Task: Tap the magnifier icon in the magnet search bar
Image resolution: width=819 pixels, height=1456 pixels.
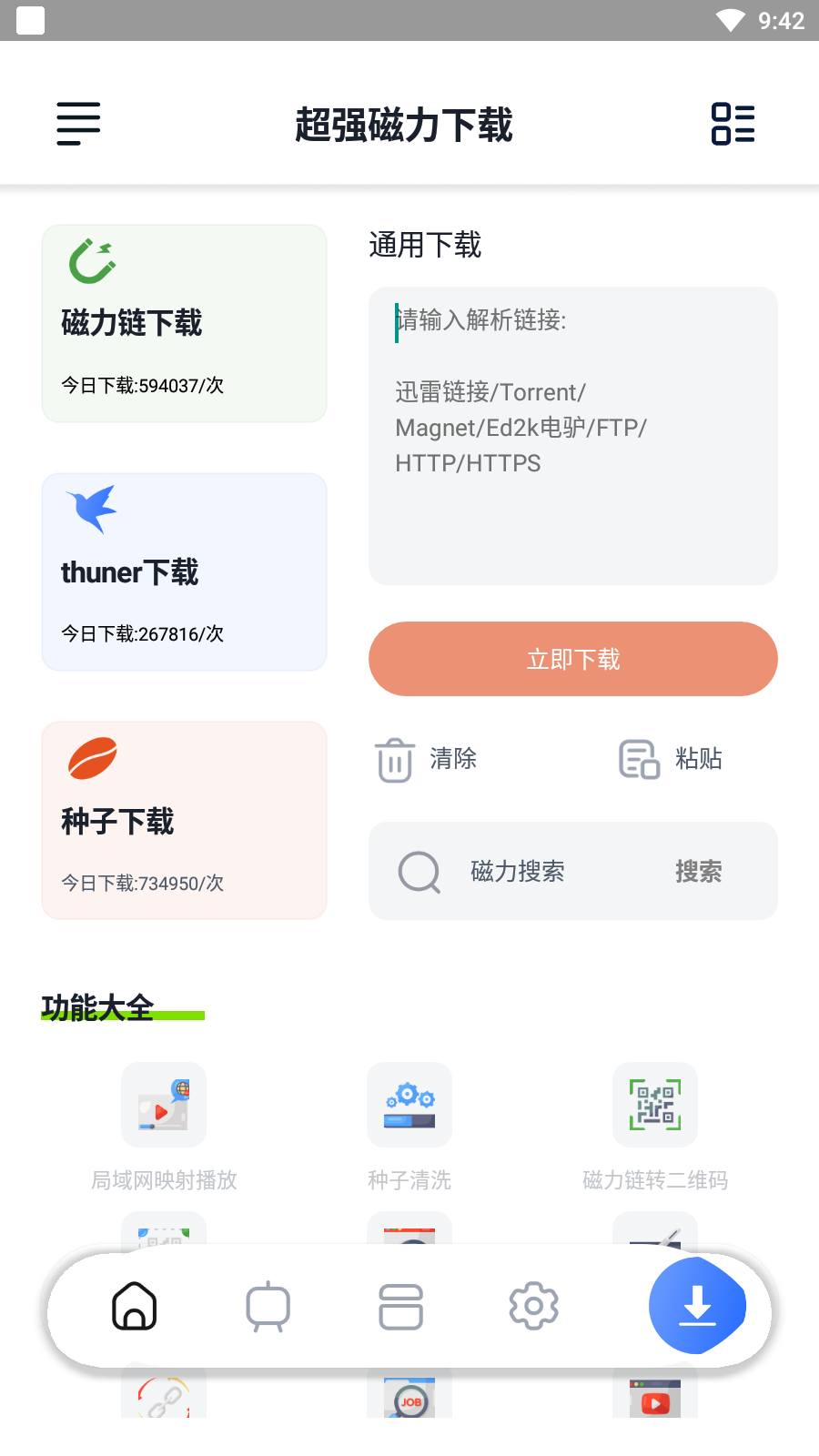Action: click(419, 872)
